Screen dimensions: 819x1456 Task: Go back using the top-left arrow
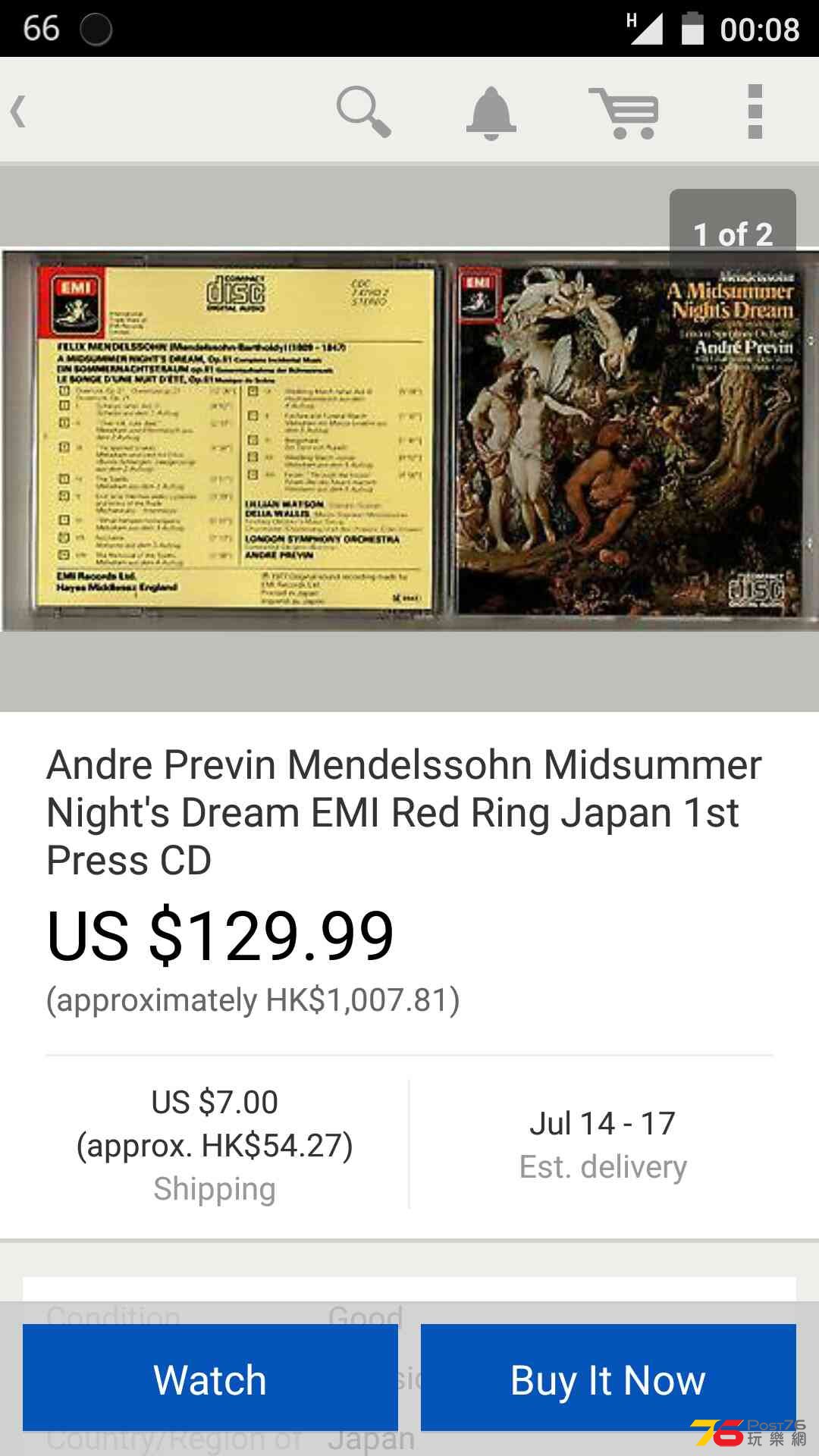20,111
